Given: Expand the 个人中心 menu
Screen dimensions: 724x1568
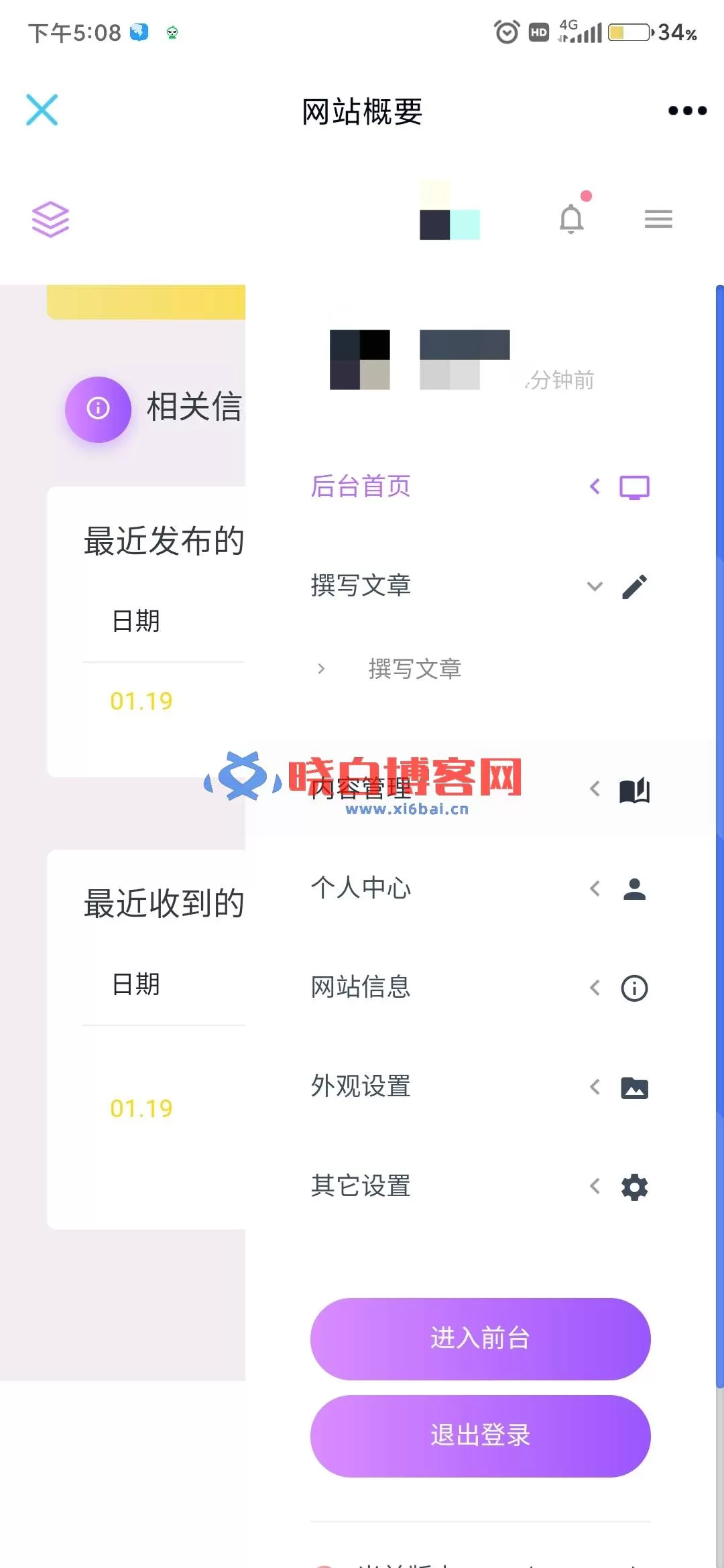Looking at the screenshot, I should (480, 889).
